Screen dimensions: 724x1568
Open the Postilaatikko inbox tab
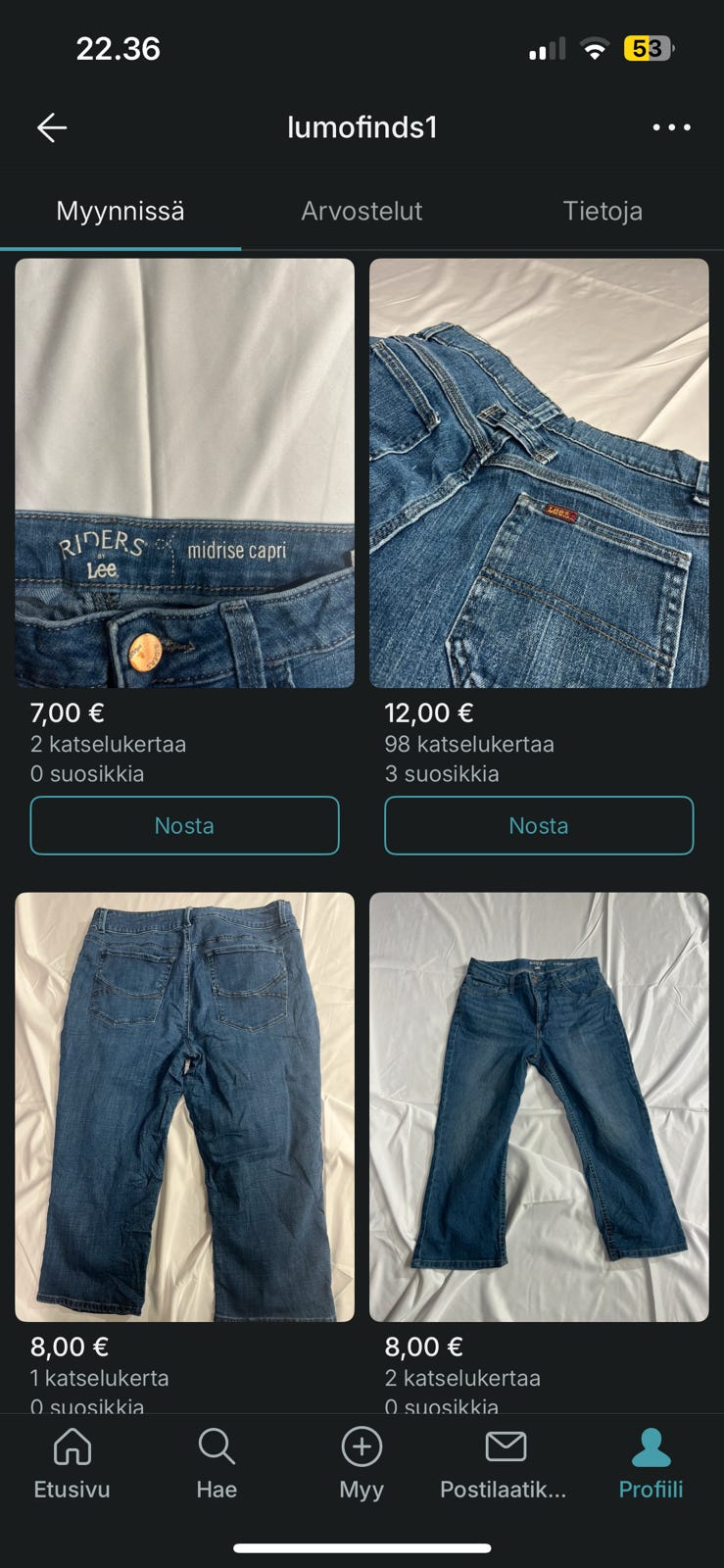tap(505, 1463)
